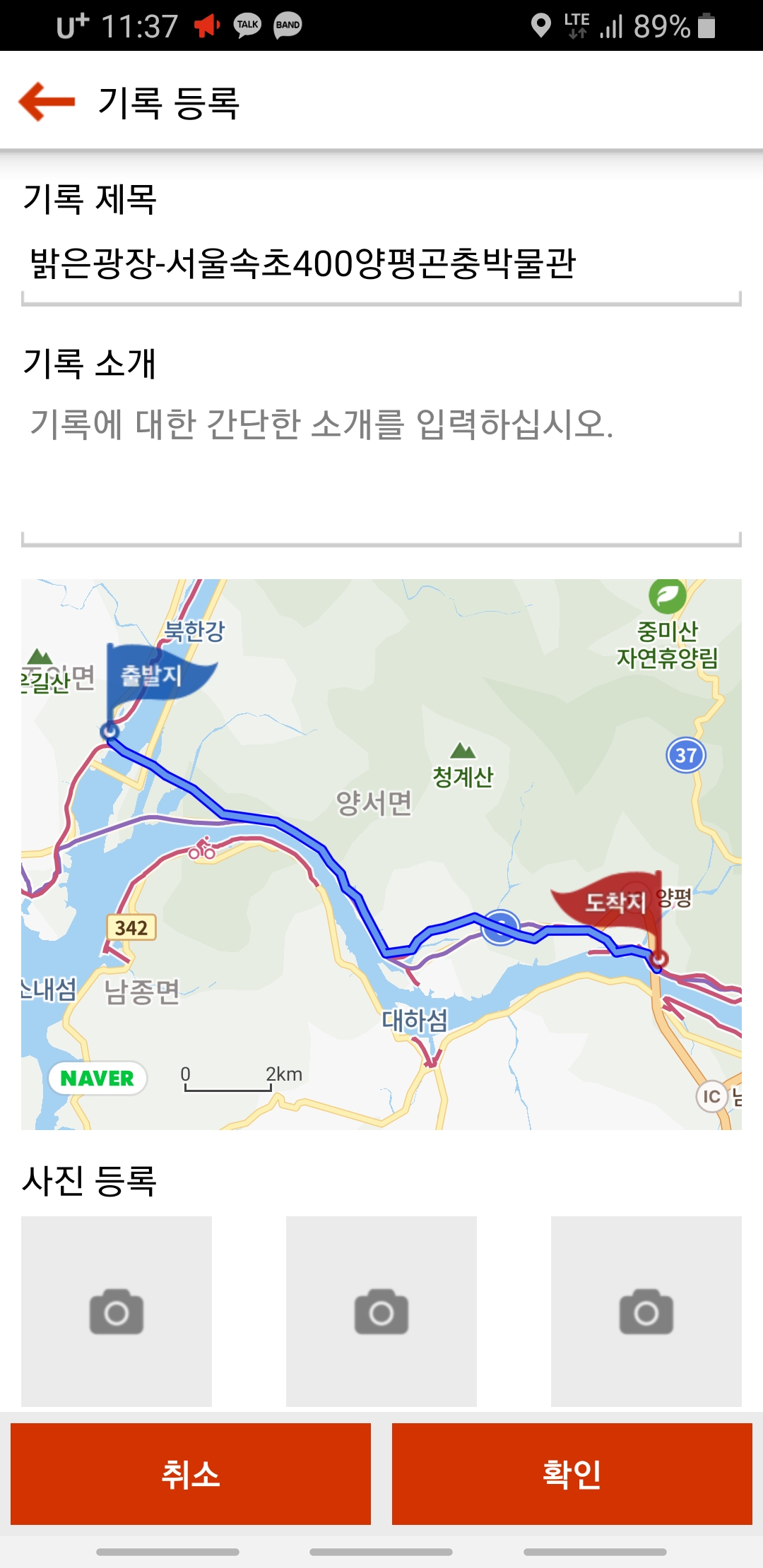This screenshot has width=763, height=1568.
Task: Add a photo in the second slot
Action: pos(381,1311)
